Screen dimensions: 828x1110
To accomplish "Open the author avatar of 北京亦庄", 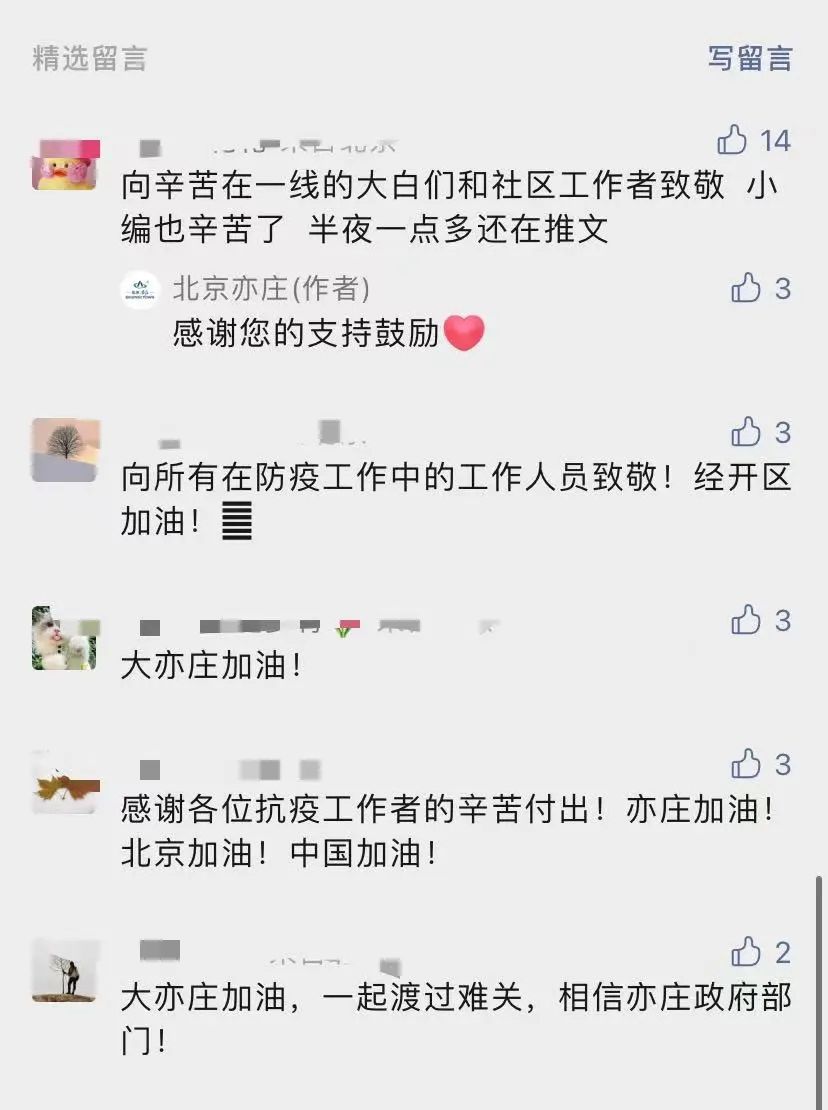I will pyautogui.click(x=140, y=289).
